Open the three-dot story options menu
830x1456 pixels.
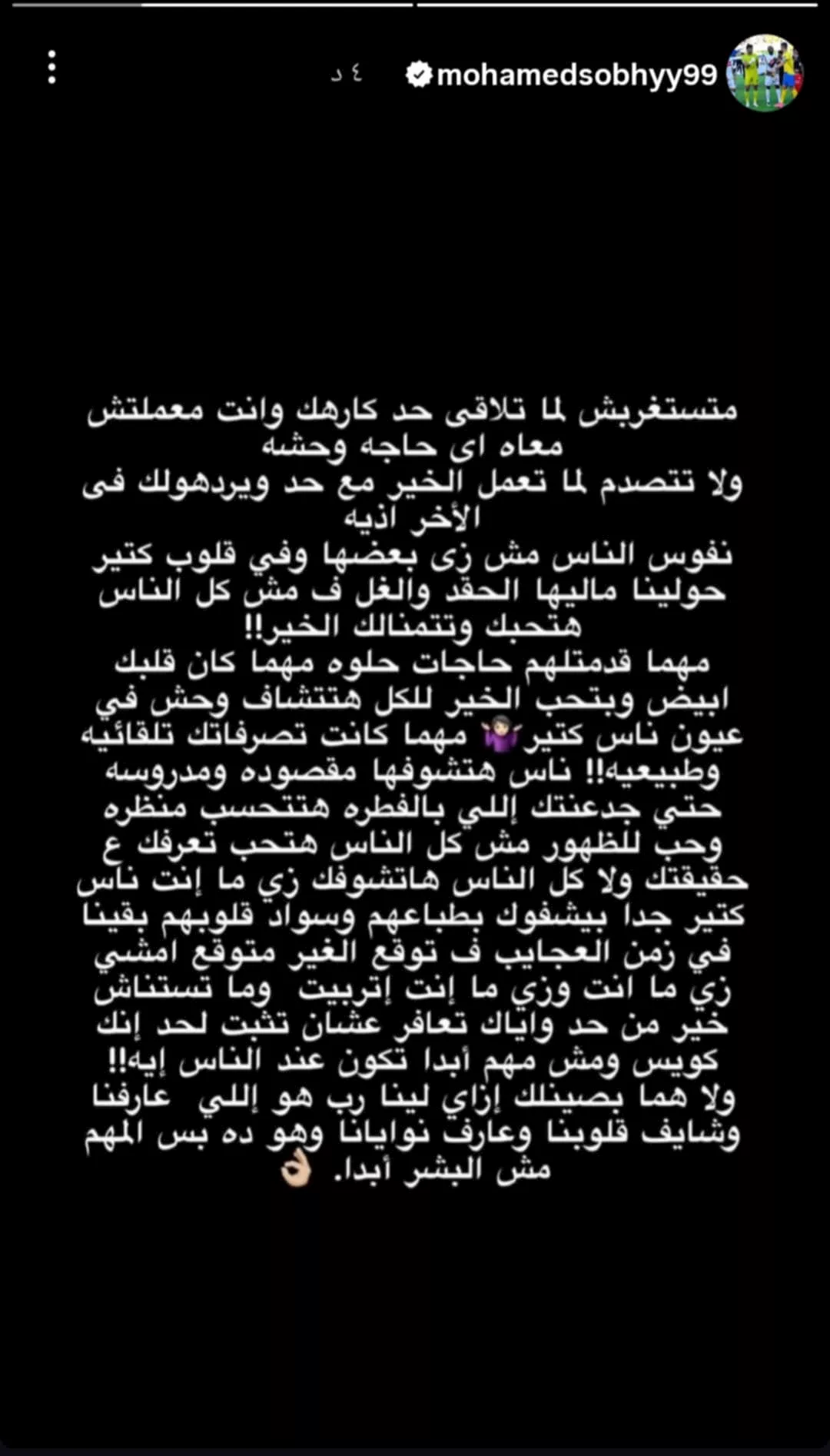click(51, 68)
